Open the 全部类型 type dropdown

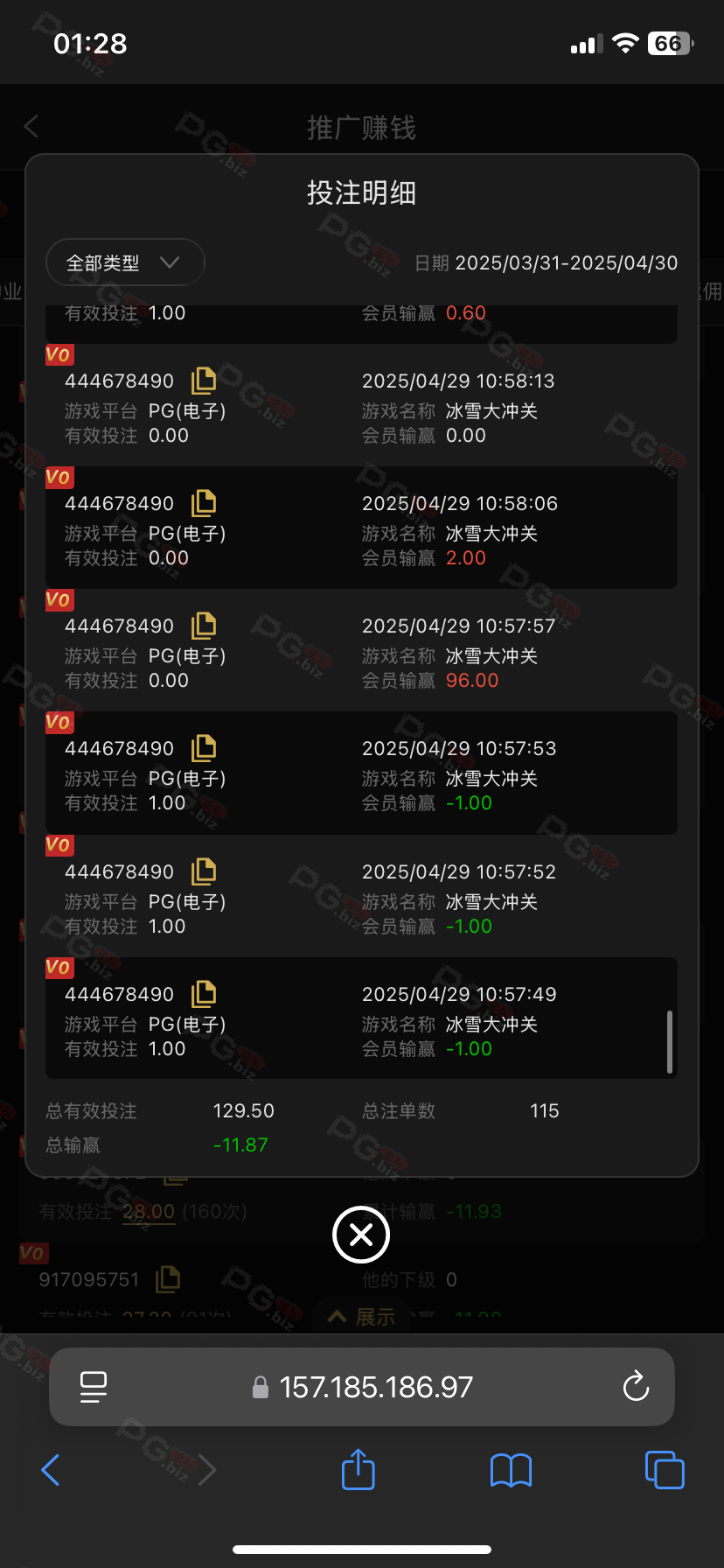pyautogui.click(x=125, y=262)
